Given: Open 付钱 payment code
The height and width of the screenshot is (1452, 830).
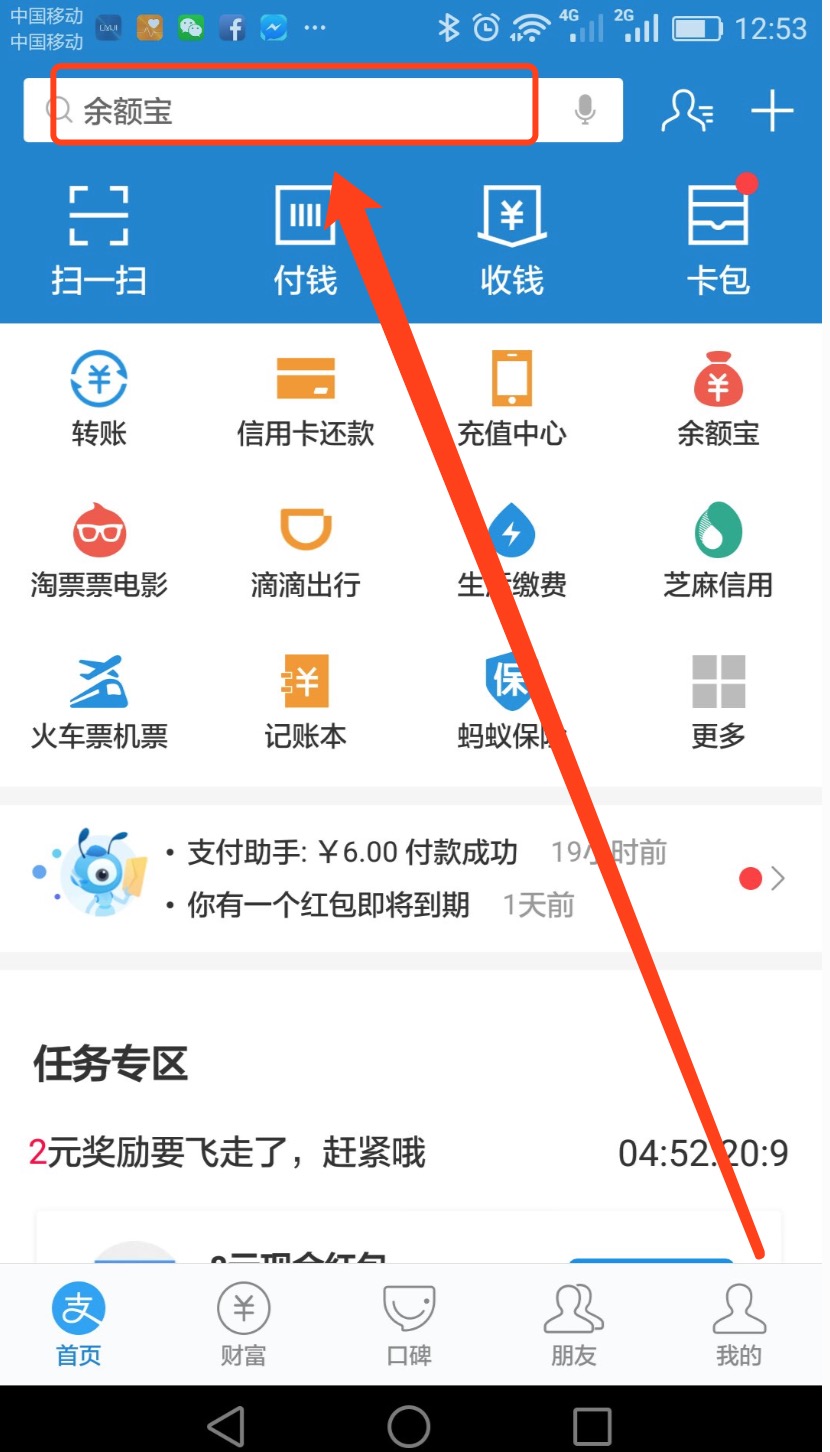Looking at the screenshot, I should tap(306, 239).
